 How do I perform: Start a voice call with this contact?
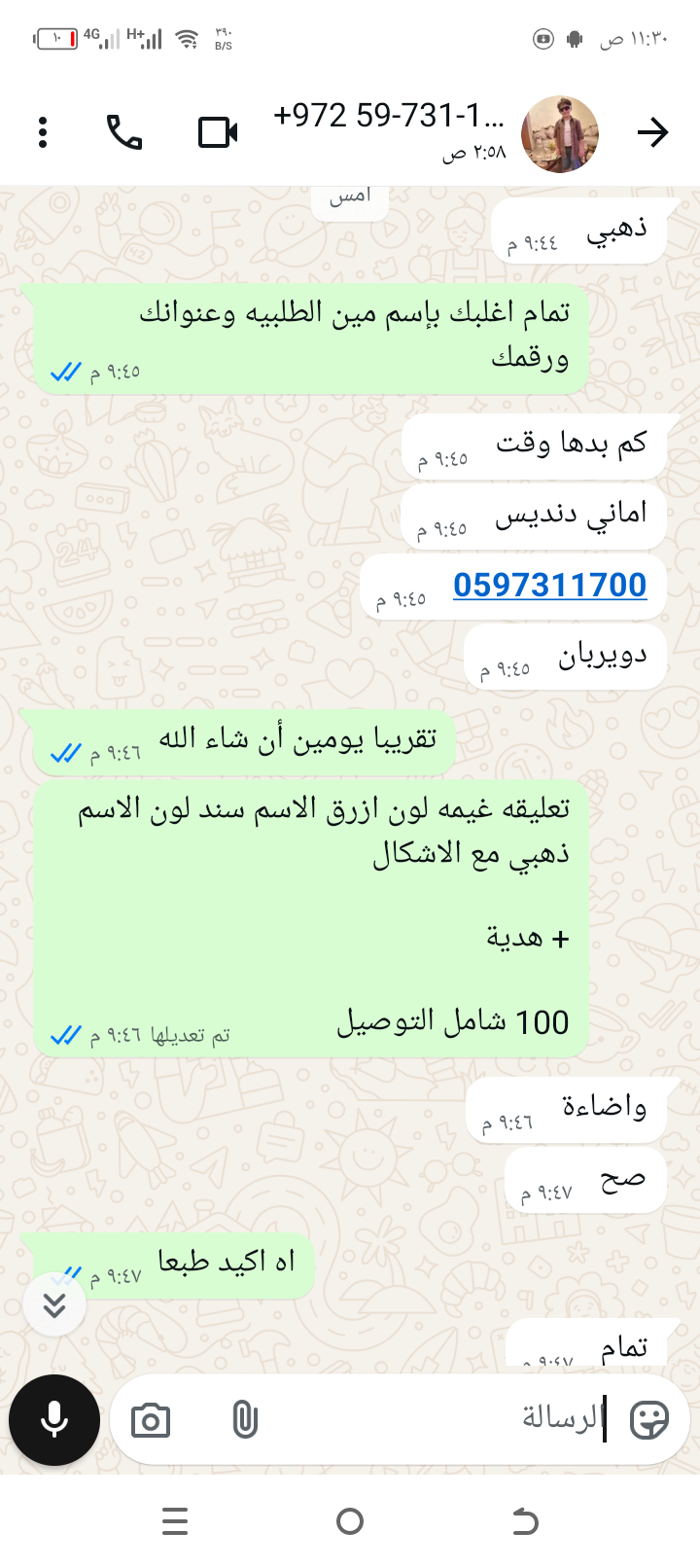124,132
